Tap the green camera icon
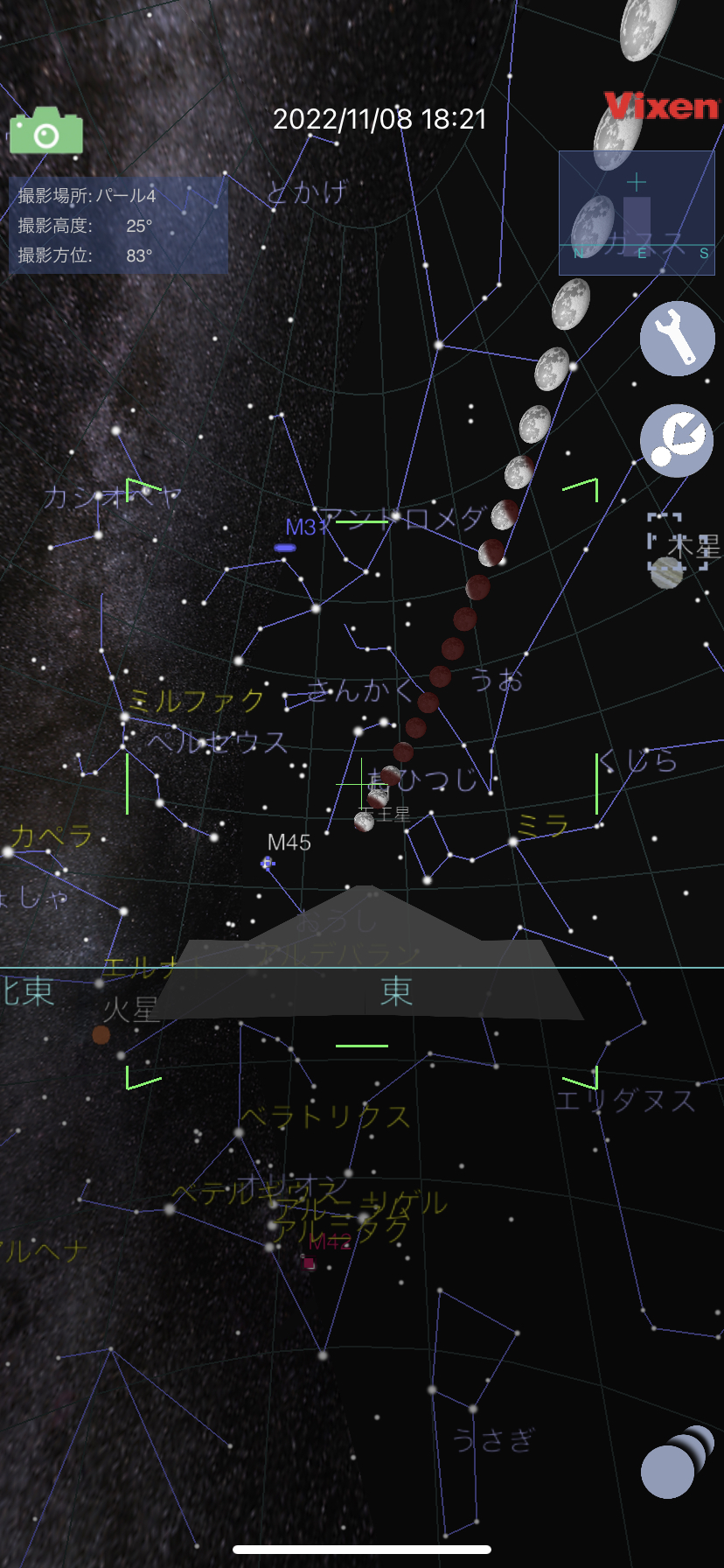The image size is (724, 1568). (x=46, y=132)
